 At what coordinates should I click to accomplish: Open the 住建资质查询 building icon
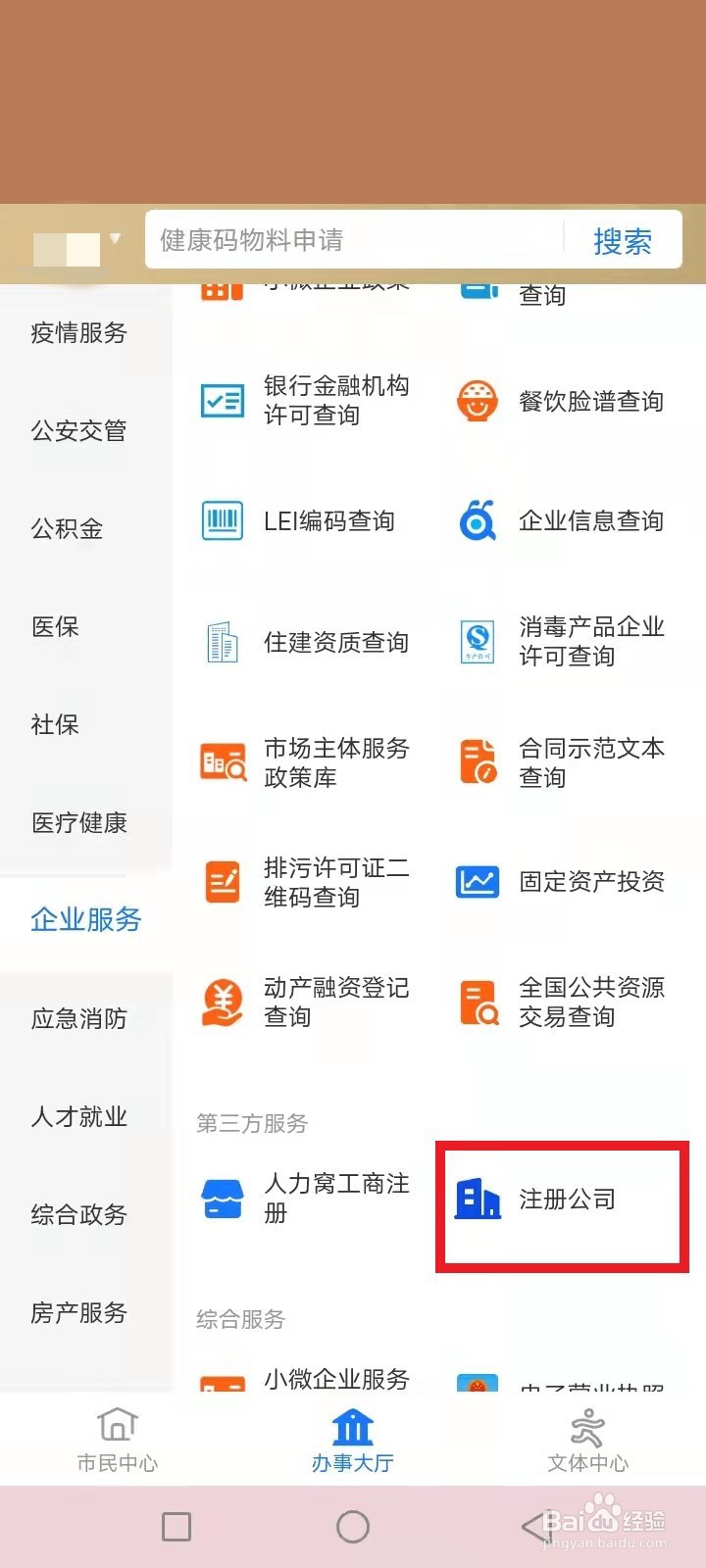click(223, 642)
